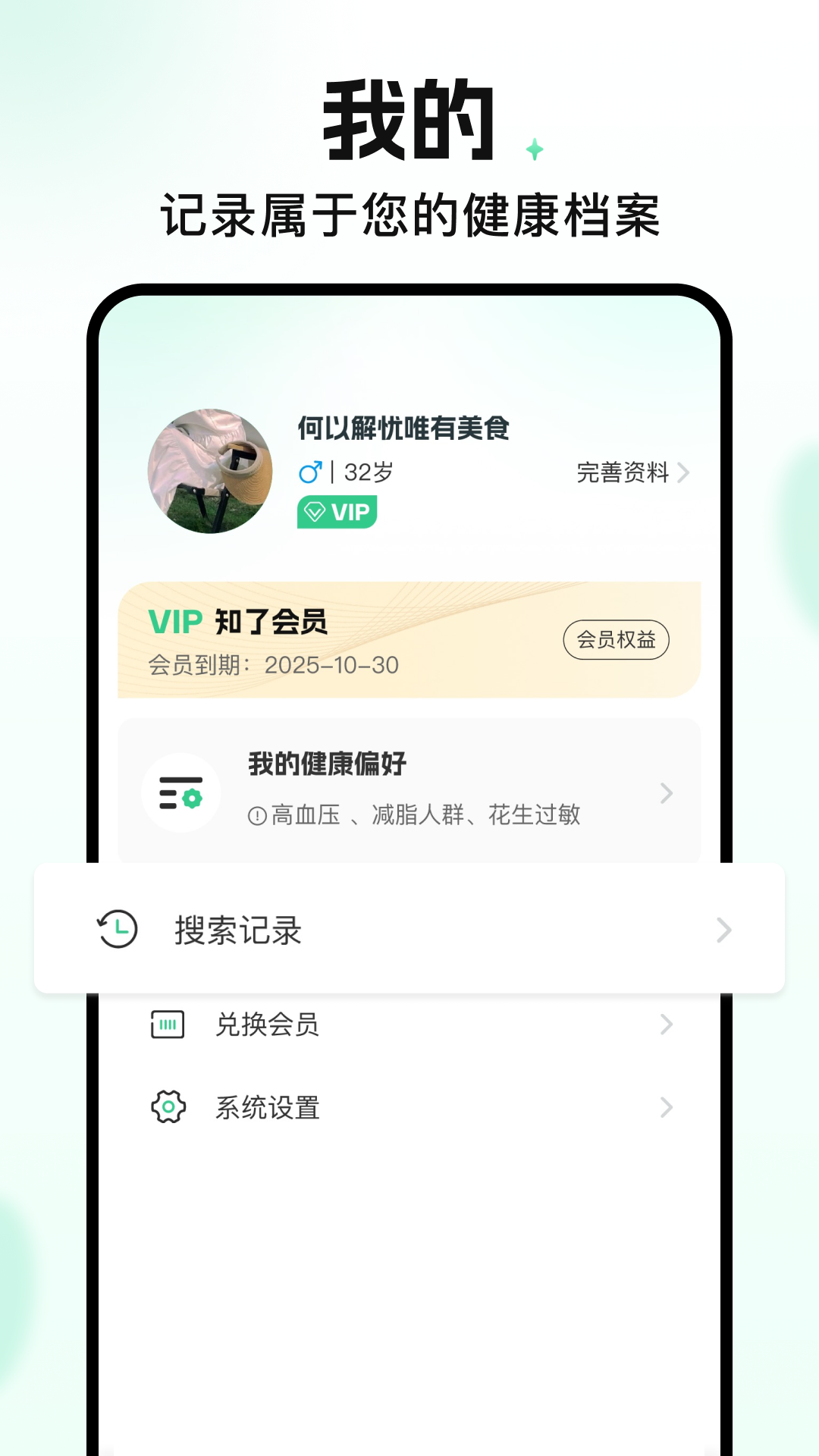819x1456 pixels.
Task: Open 系统设置 via the gear icon
Action: click(168, 1108)
